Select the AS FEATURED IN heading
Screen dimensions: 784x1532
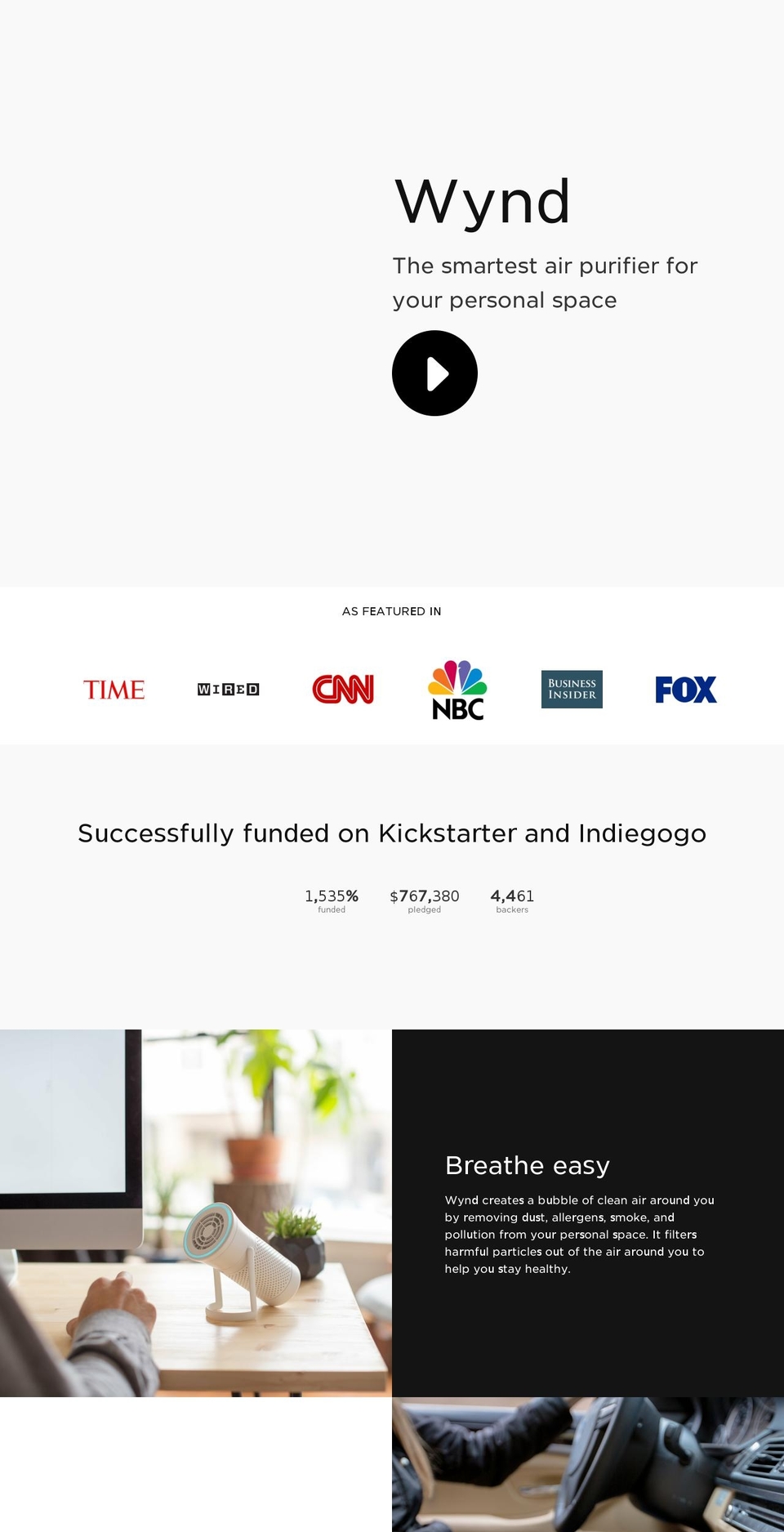click(x=392, y=611)
